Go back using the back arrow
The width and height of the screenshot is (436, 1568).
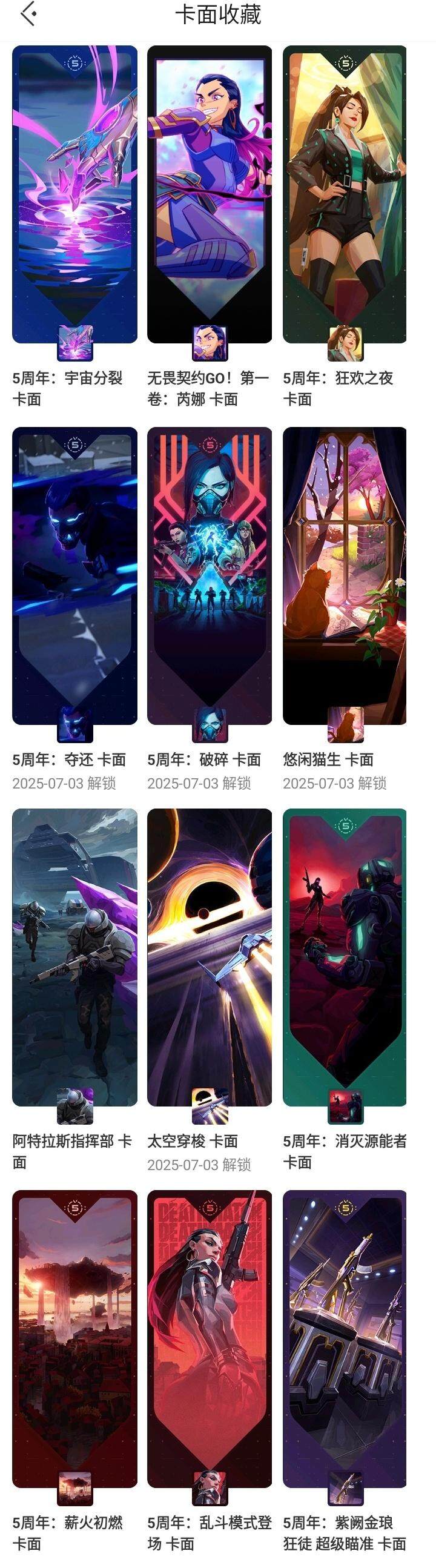click(x=28, y=14)
